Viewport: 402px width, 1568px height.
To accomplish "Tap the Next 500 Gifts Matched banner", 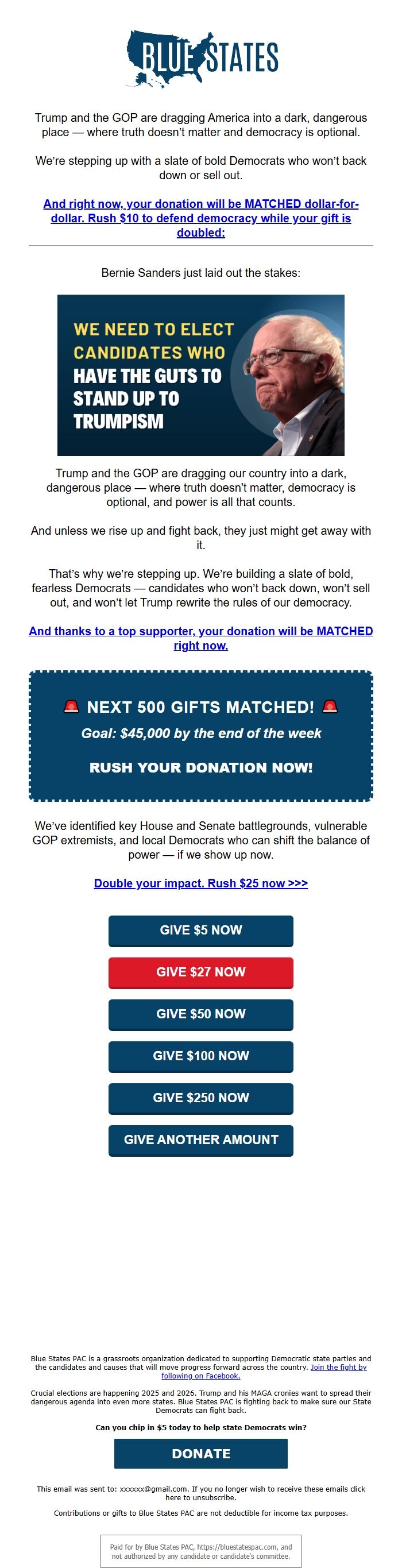I will click(x=200, y=735).
